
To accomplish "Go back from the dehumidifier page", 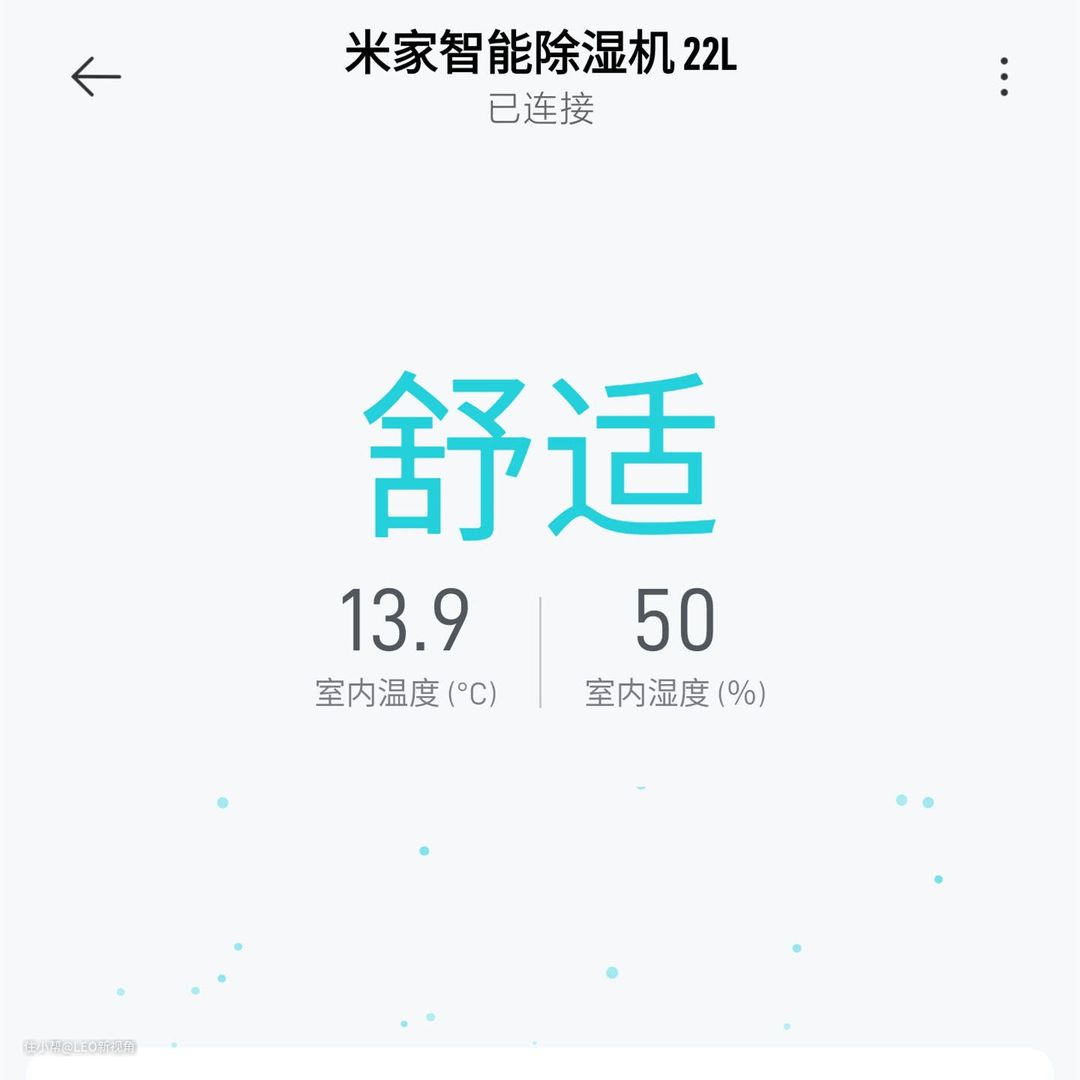I will point(96,77).
